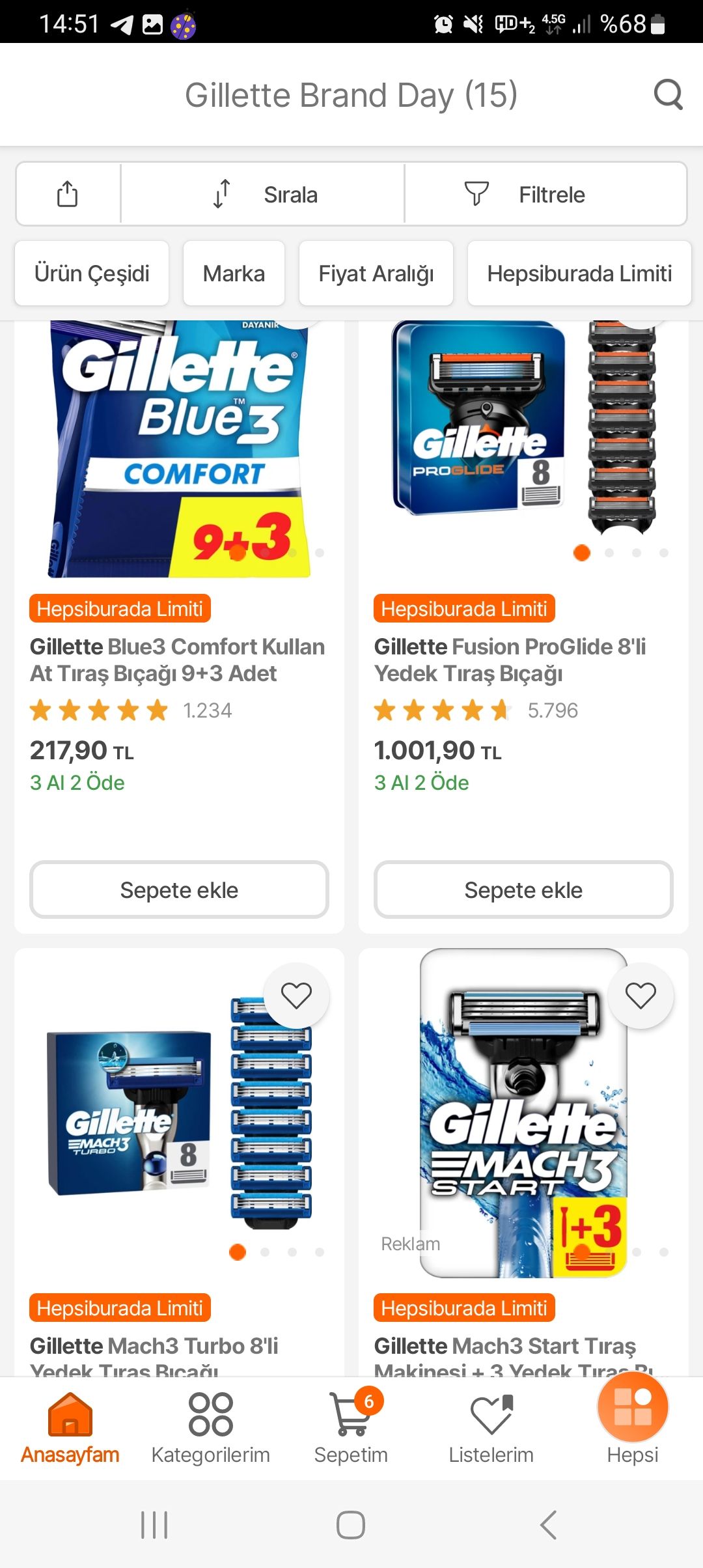Image resolution: width=703 pixels, height=1568 pixels.
Task: Favorite the Gillette Mach3 Start product
Action: (x=641, y=994)
